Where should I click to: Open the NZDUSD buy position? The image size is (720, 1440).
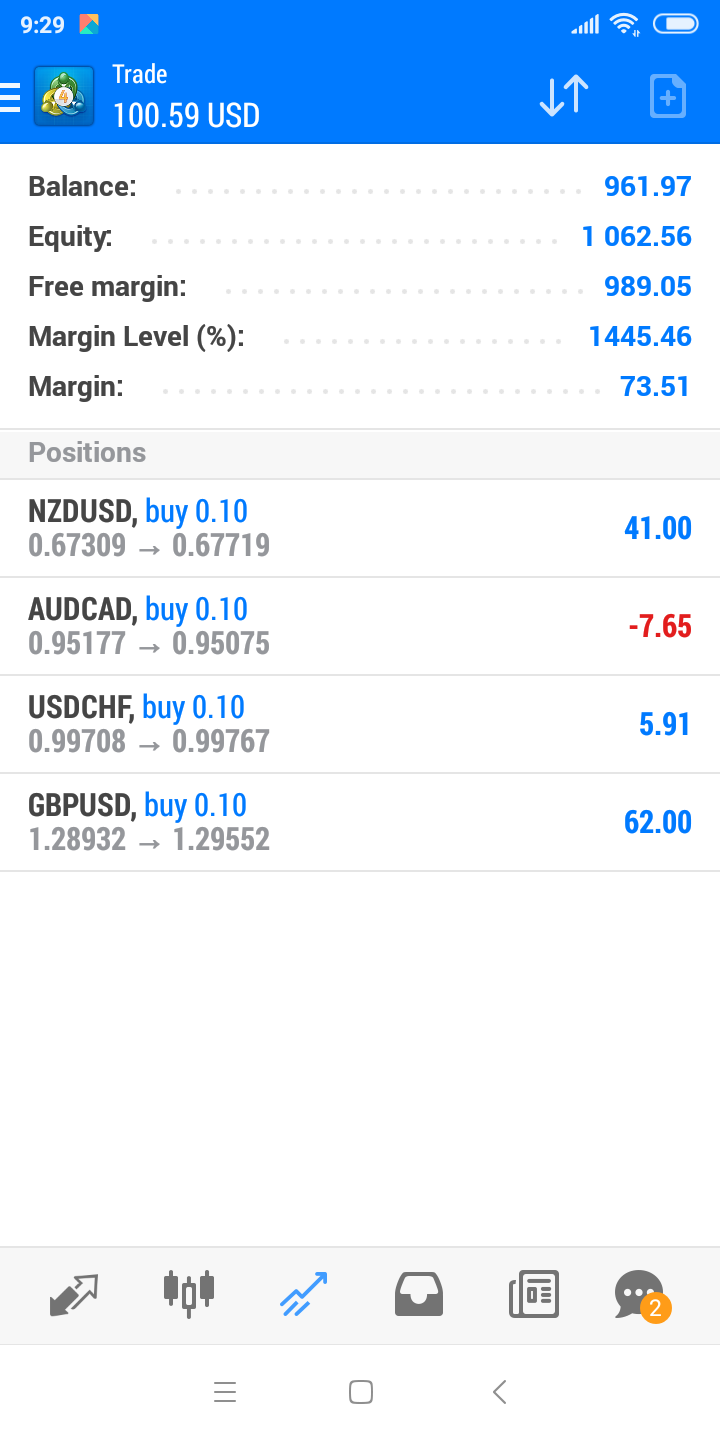point(360,528)
